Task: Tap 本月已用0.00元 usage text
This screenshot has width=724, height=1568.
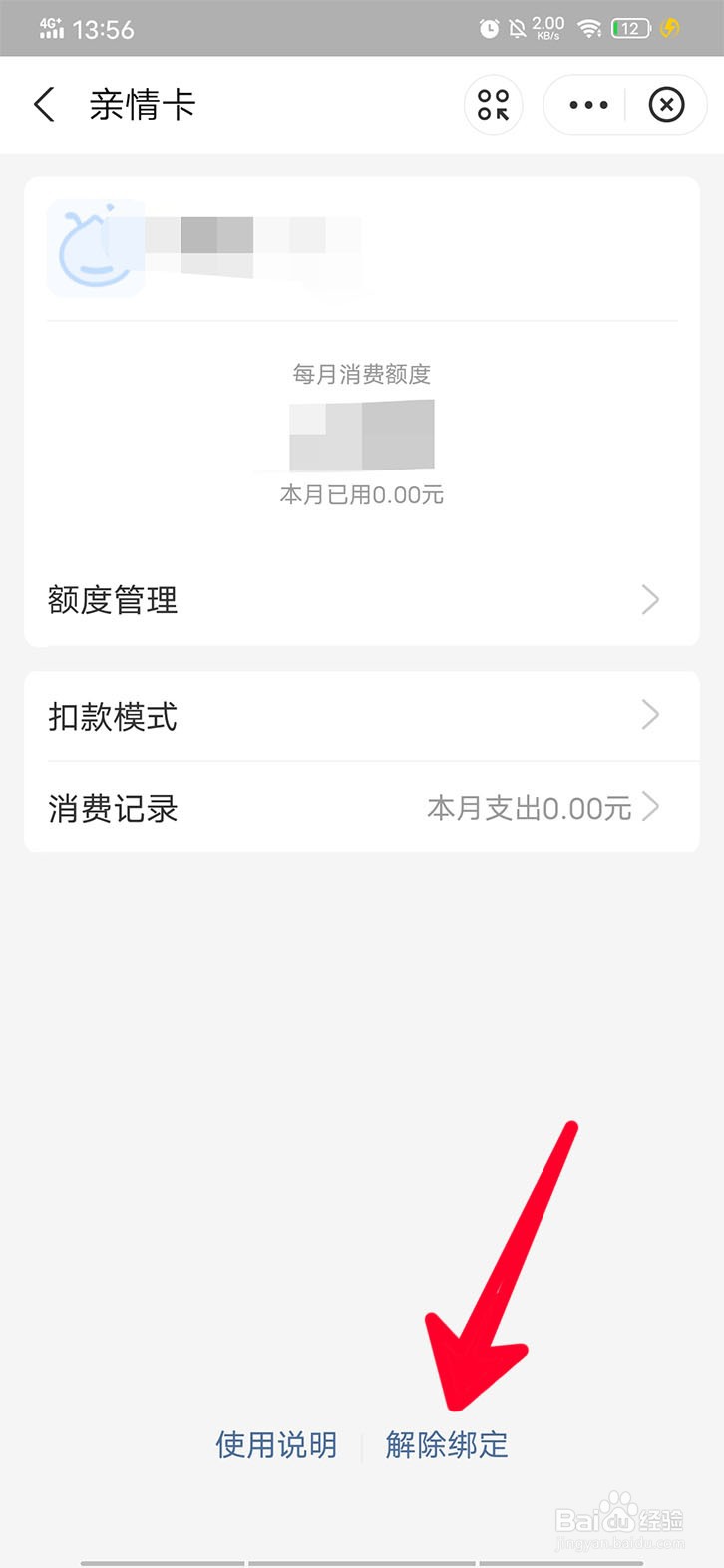Action: tap(361, 494)
